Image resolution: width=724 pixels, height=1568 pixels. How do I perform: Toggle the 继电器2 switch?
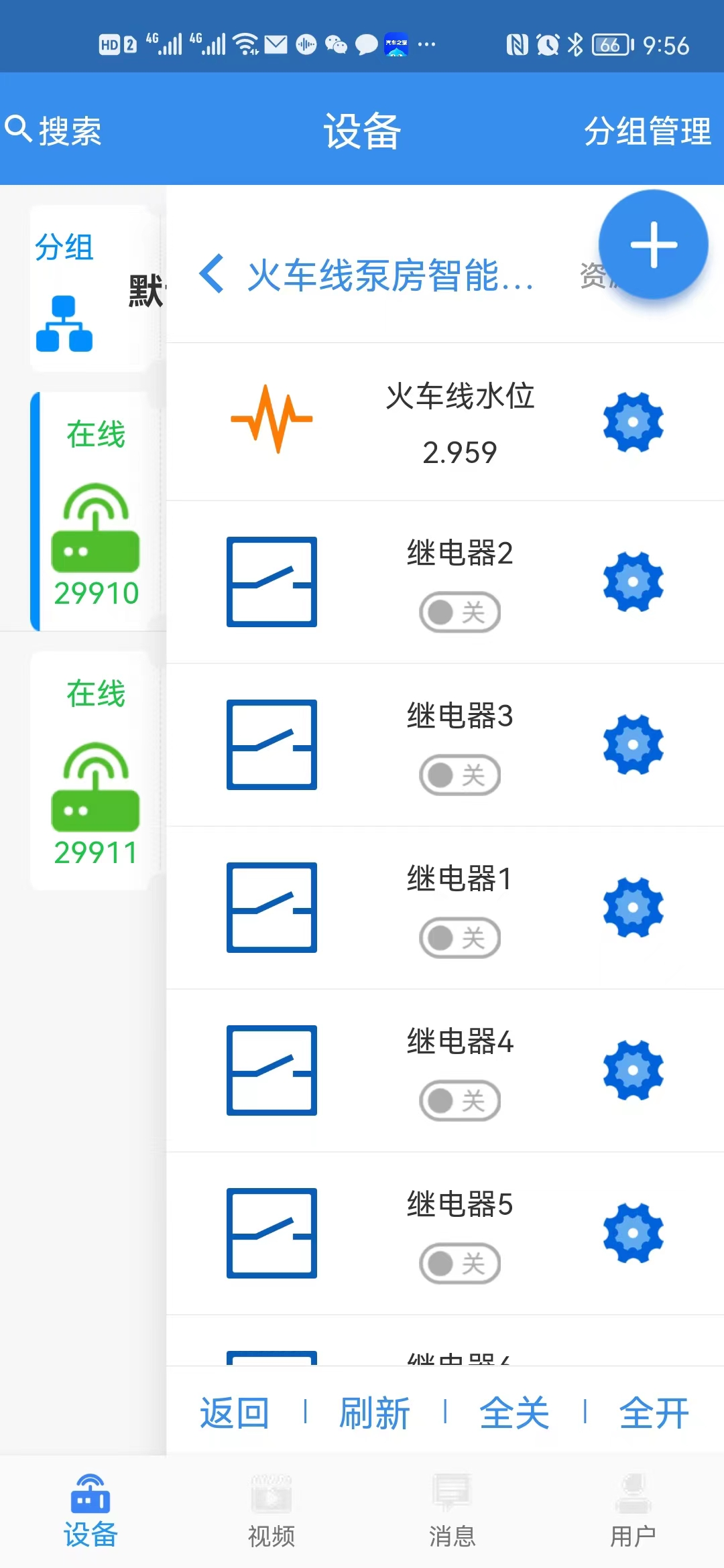459,612
